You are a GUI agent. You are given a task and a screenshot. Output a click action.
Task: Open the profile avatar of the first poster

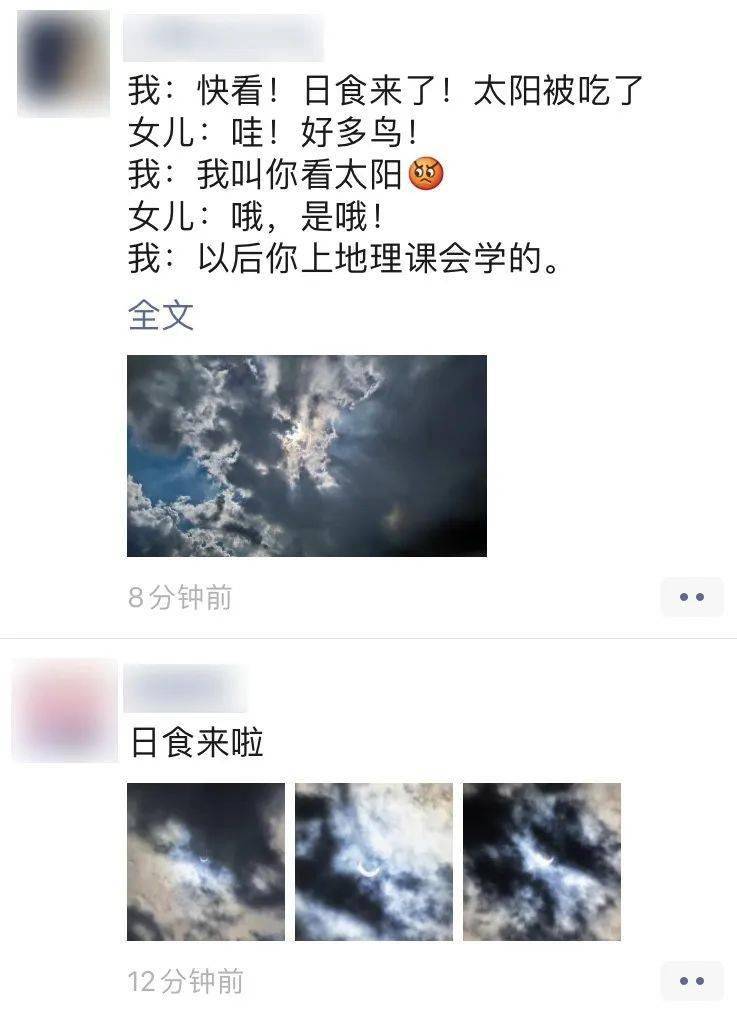click(63, 63)
